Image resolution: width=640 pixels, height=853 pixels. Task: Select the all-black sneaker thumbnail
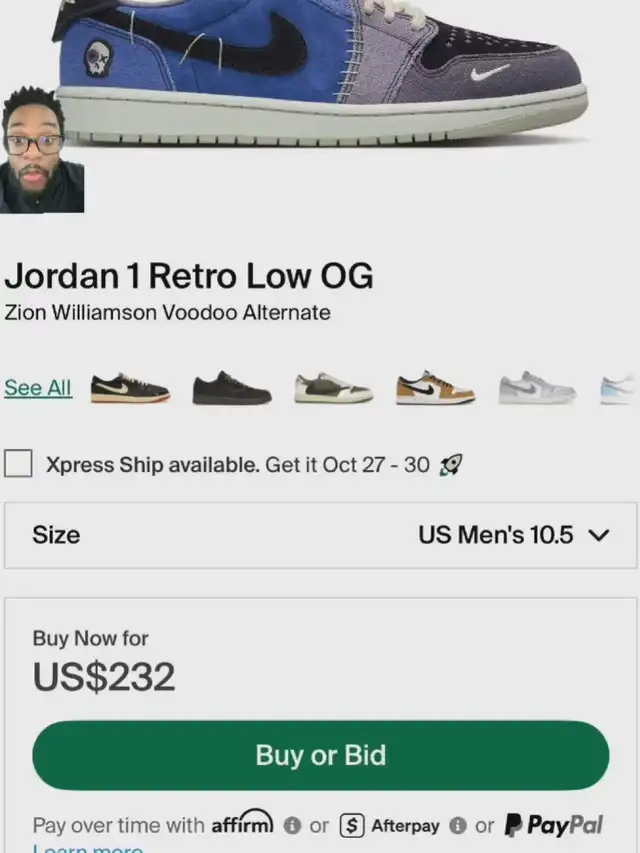(x=231, y=388)
